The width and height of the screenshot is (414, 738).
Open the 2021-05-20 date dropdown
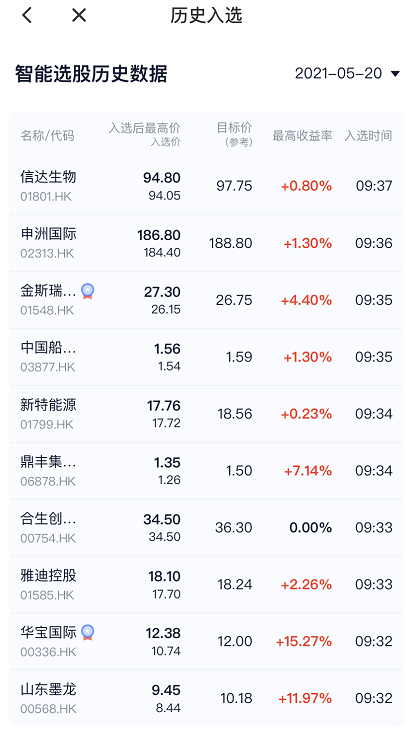coord(347,73)
